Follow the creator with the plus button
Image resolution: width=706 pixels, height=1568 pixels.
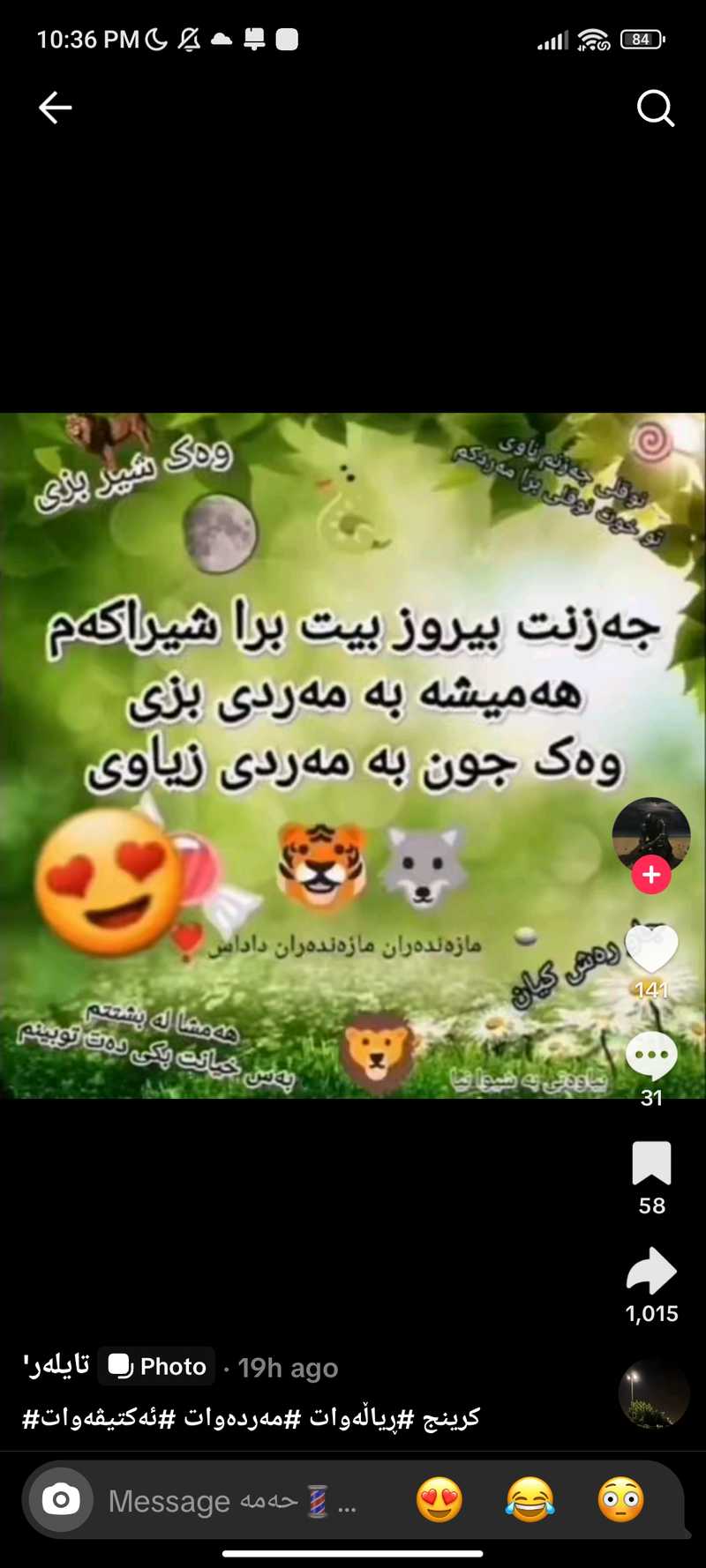[x=651, y=875]
